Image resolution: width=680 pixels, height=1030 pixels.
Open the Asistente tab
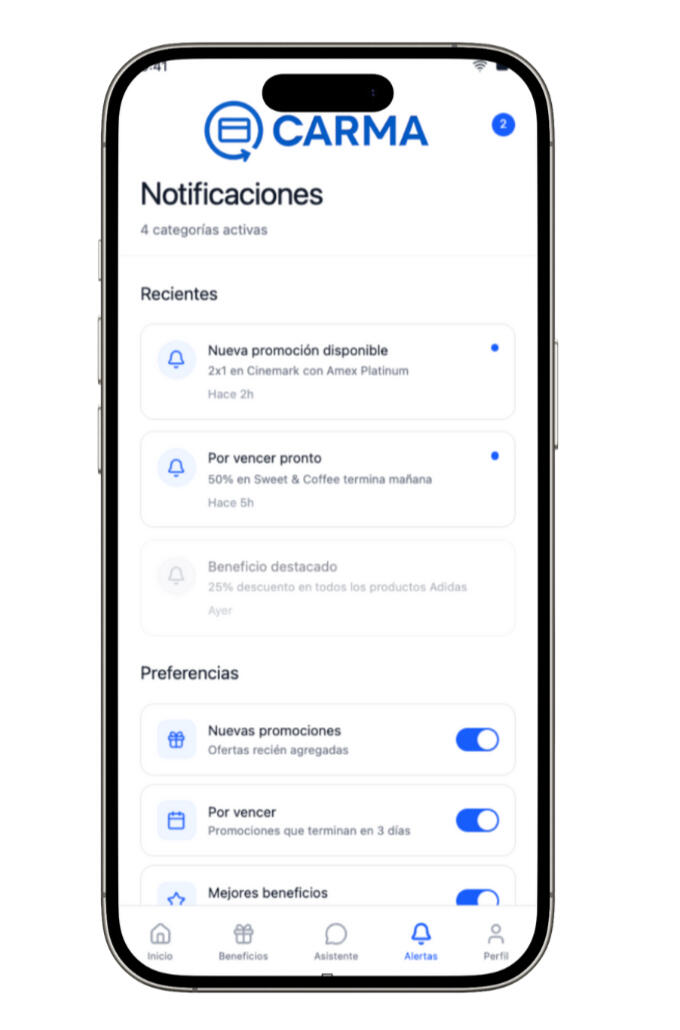[x=336, y=941]
